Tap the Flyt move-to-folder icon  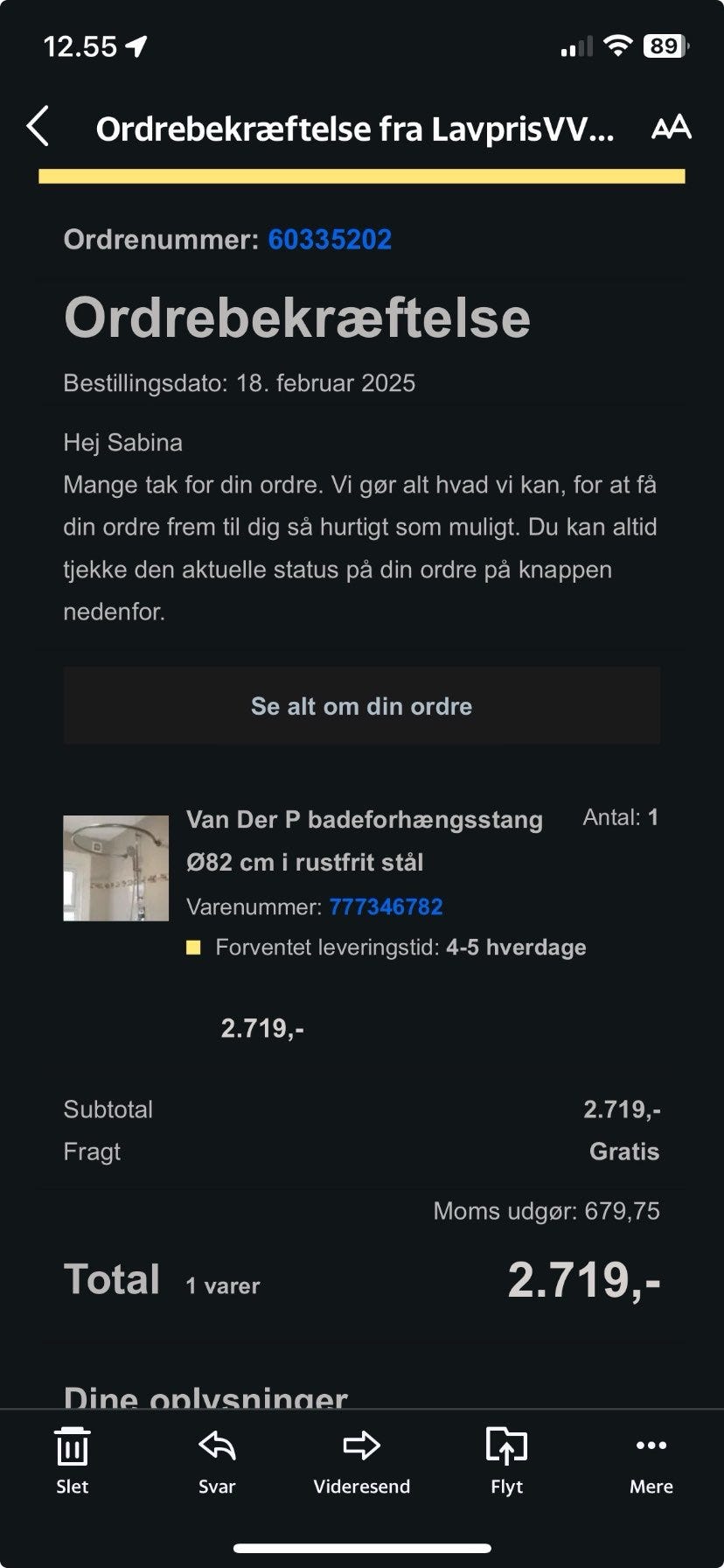506,1450
